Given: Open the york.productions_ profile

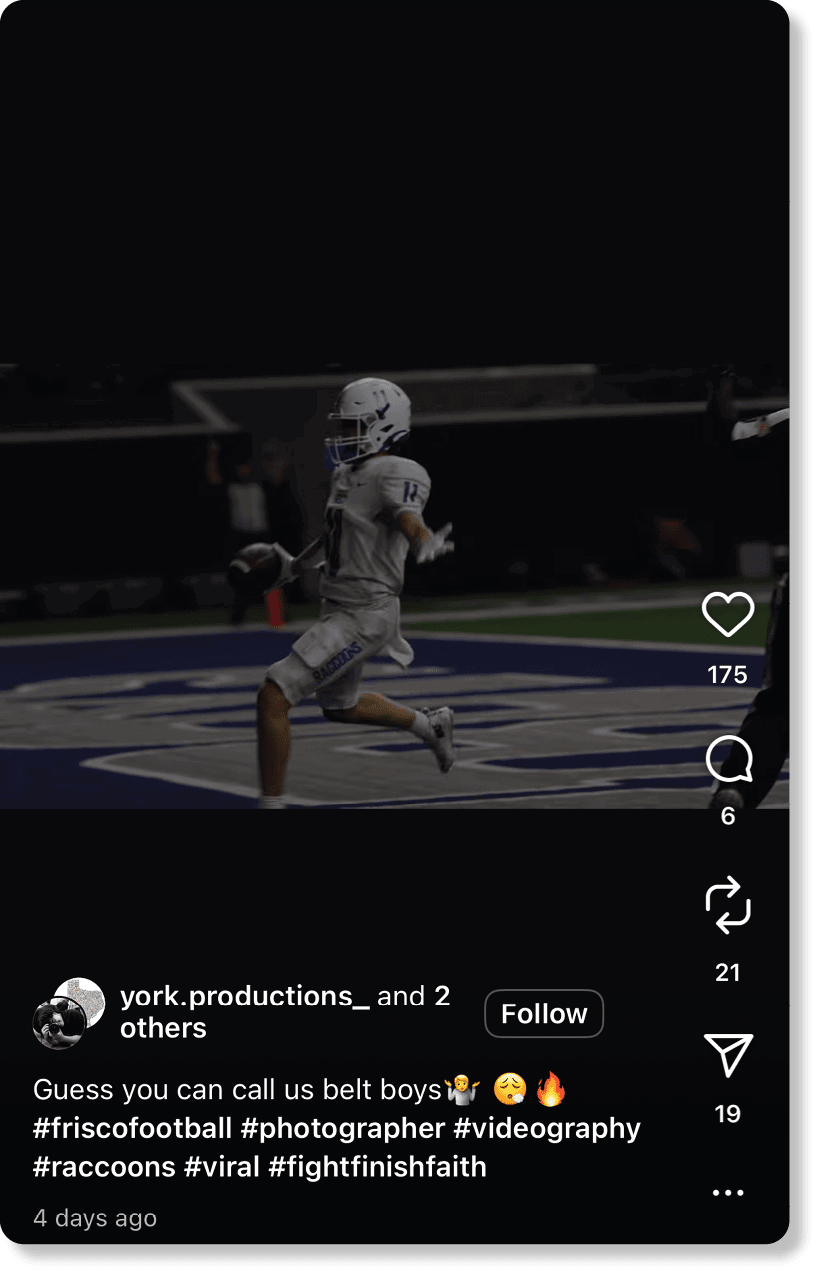Looking at the screenshot, I should 245,996.
